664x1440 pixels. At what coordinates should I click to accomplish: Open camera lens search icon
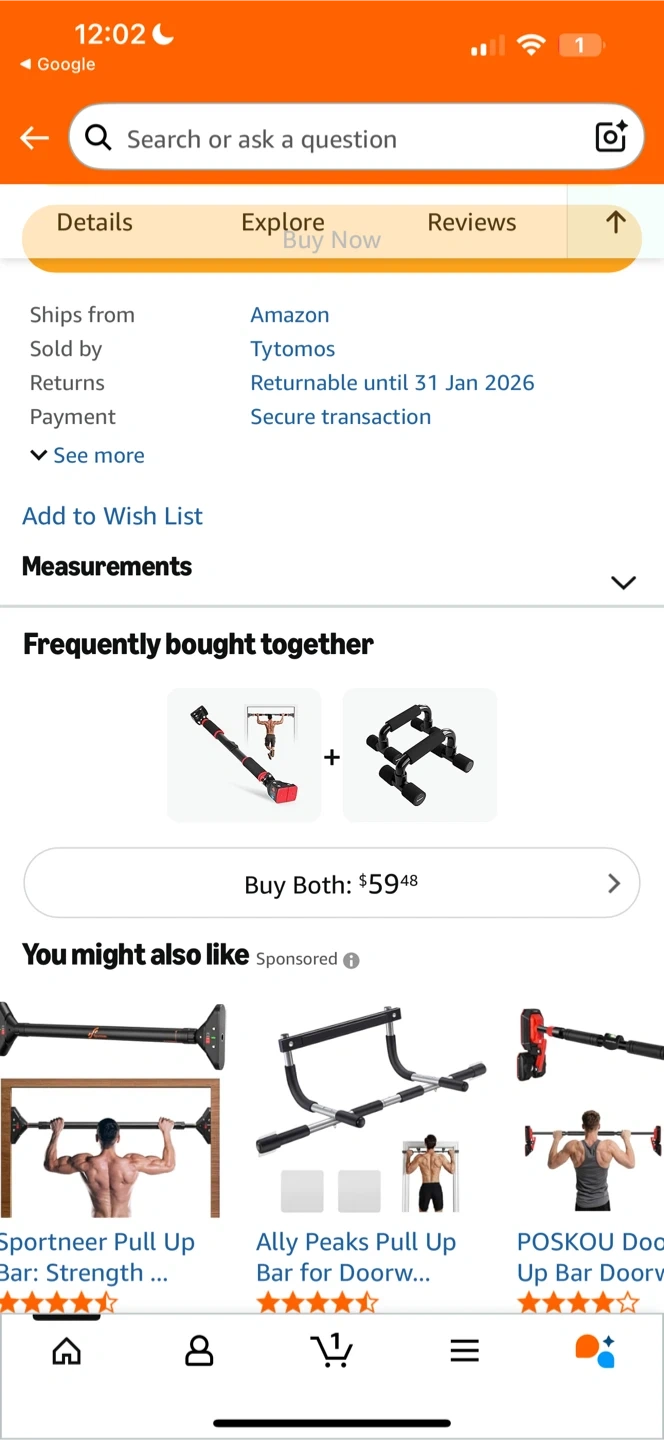coord(611,137)
